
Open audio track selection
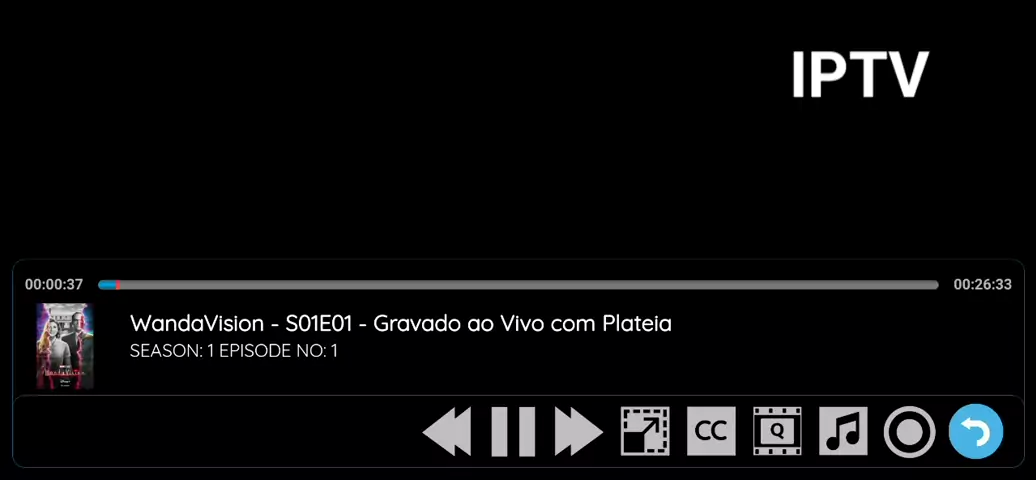[x=843, y=432]
